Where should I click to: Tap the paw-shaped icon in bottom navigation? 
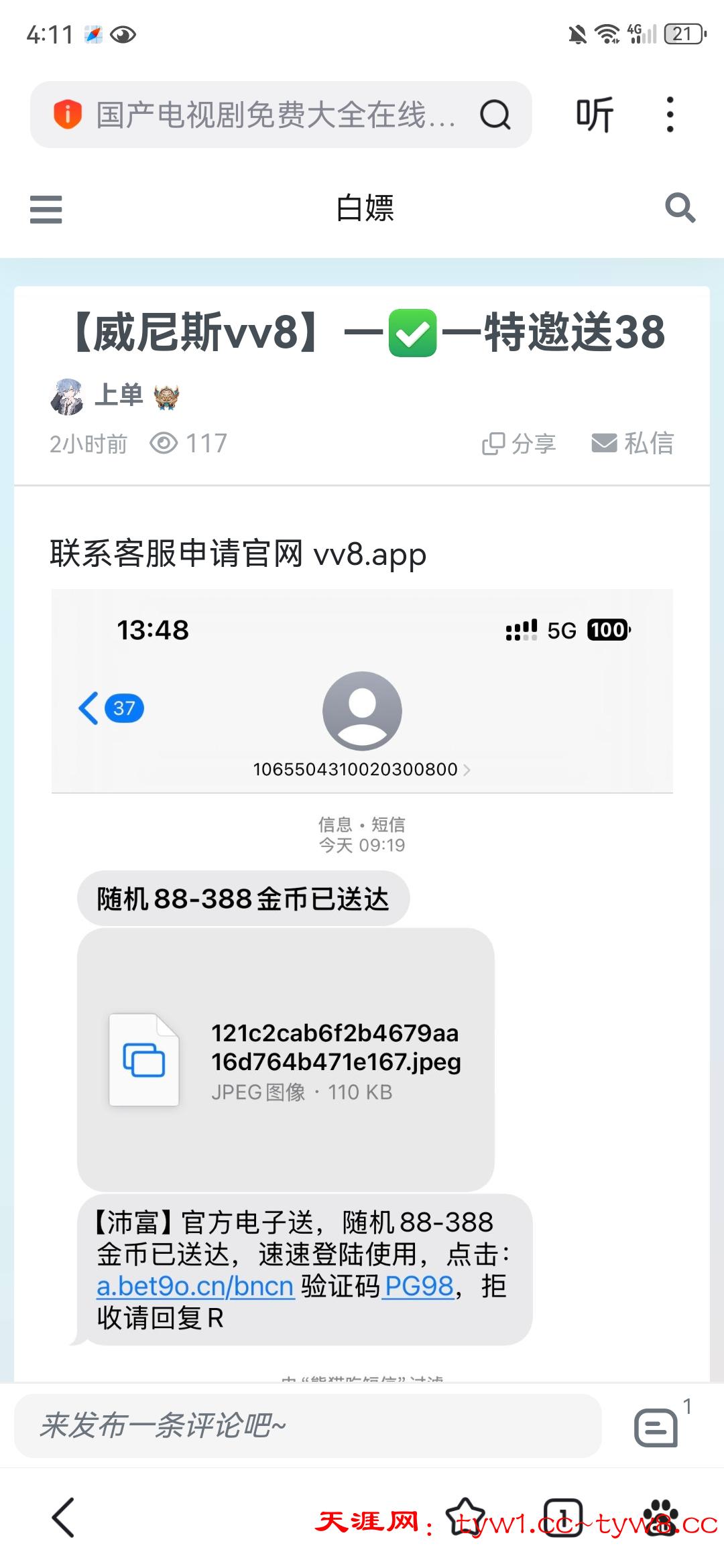pos(660,1516)
